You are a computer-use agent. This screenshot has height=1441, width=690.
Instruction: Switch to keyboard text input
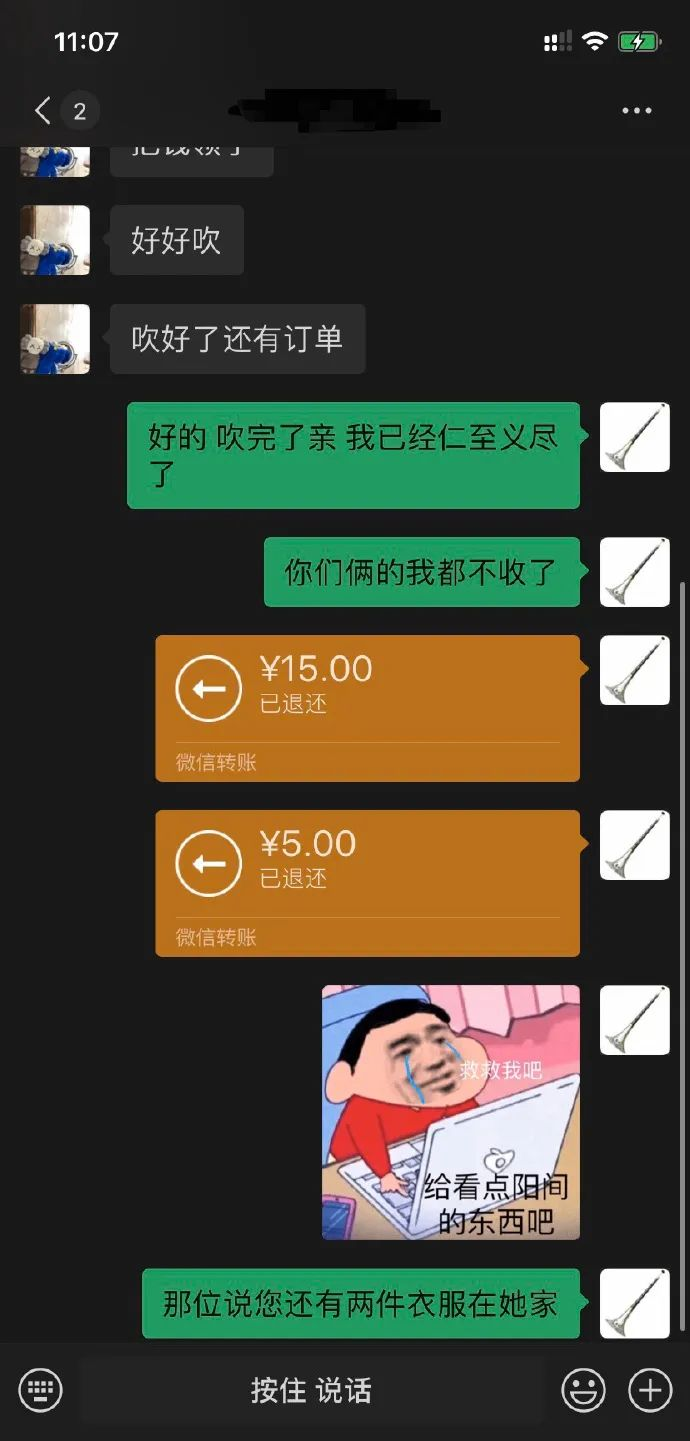(x=40, y=1390)
